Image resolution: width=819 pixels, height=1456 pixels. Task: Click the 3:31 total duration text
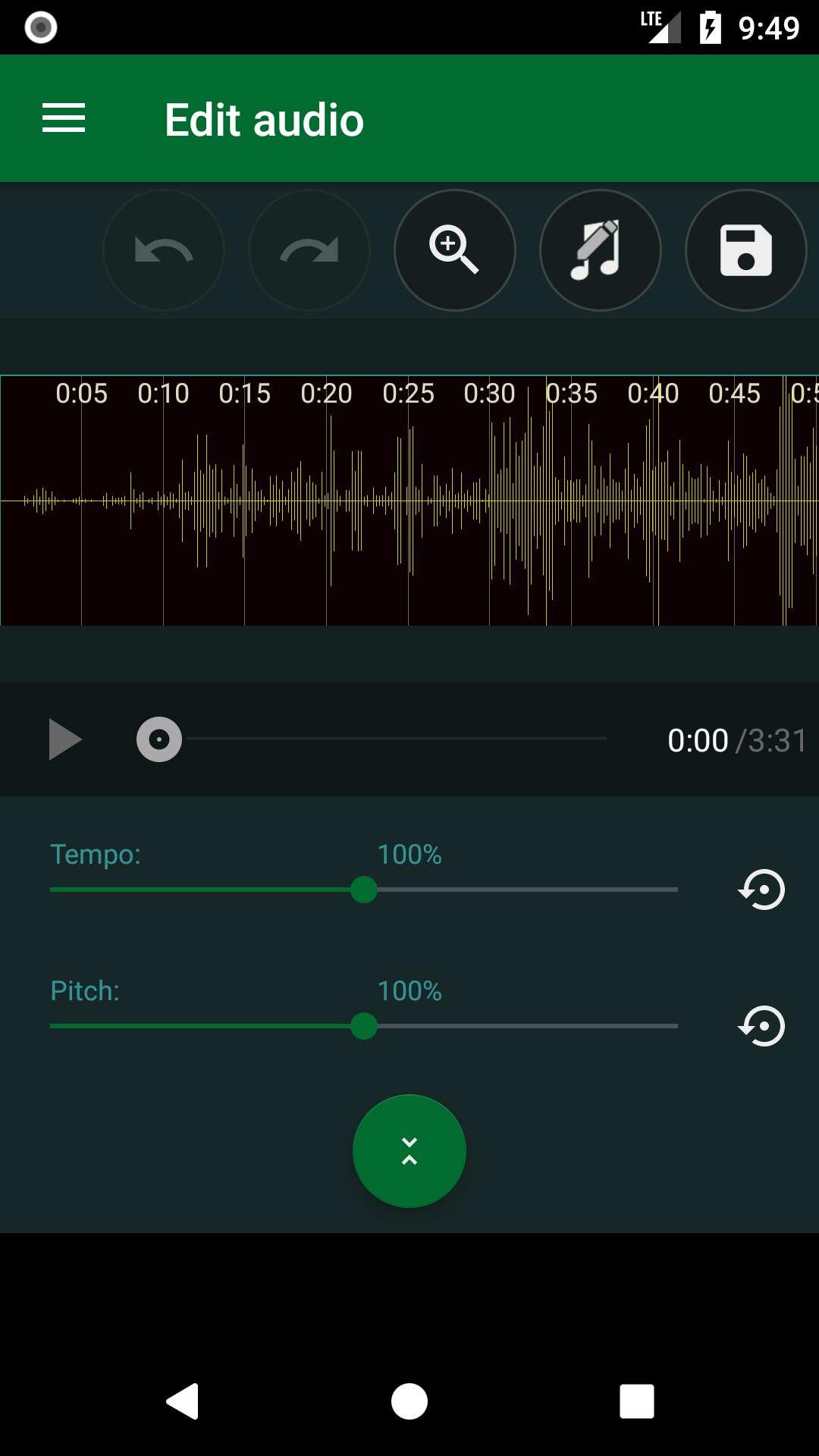pos(772,739)
